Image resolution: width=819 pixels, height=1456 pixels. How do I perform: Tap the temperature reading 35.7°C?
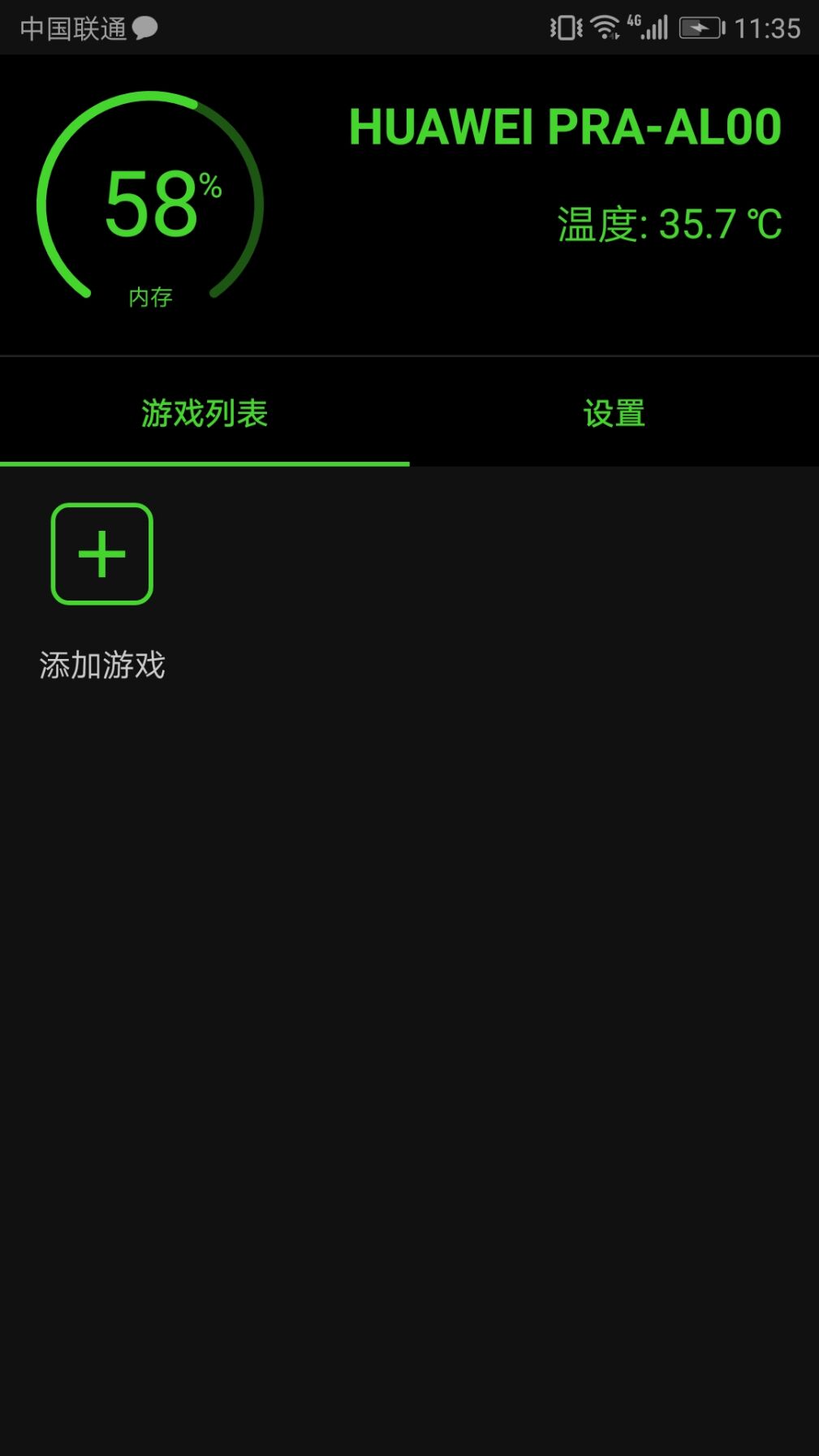coord(719,223)
